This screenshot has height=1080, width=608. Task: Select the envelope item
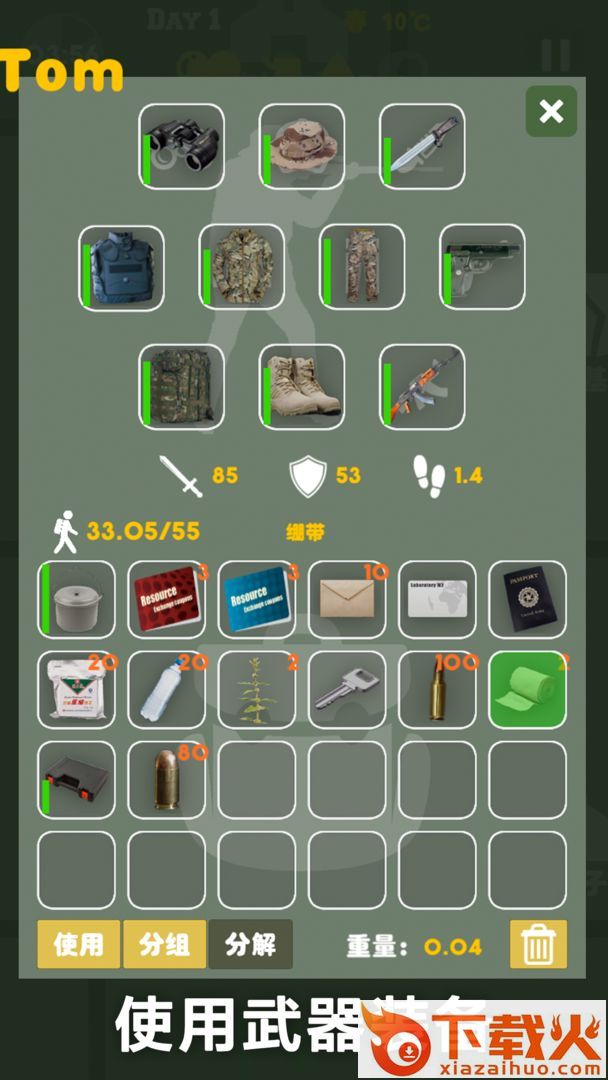tap(347, 599)
